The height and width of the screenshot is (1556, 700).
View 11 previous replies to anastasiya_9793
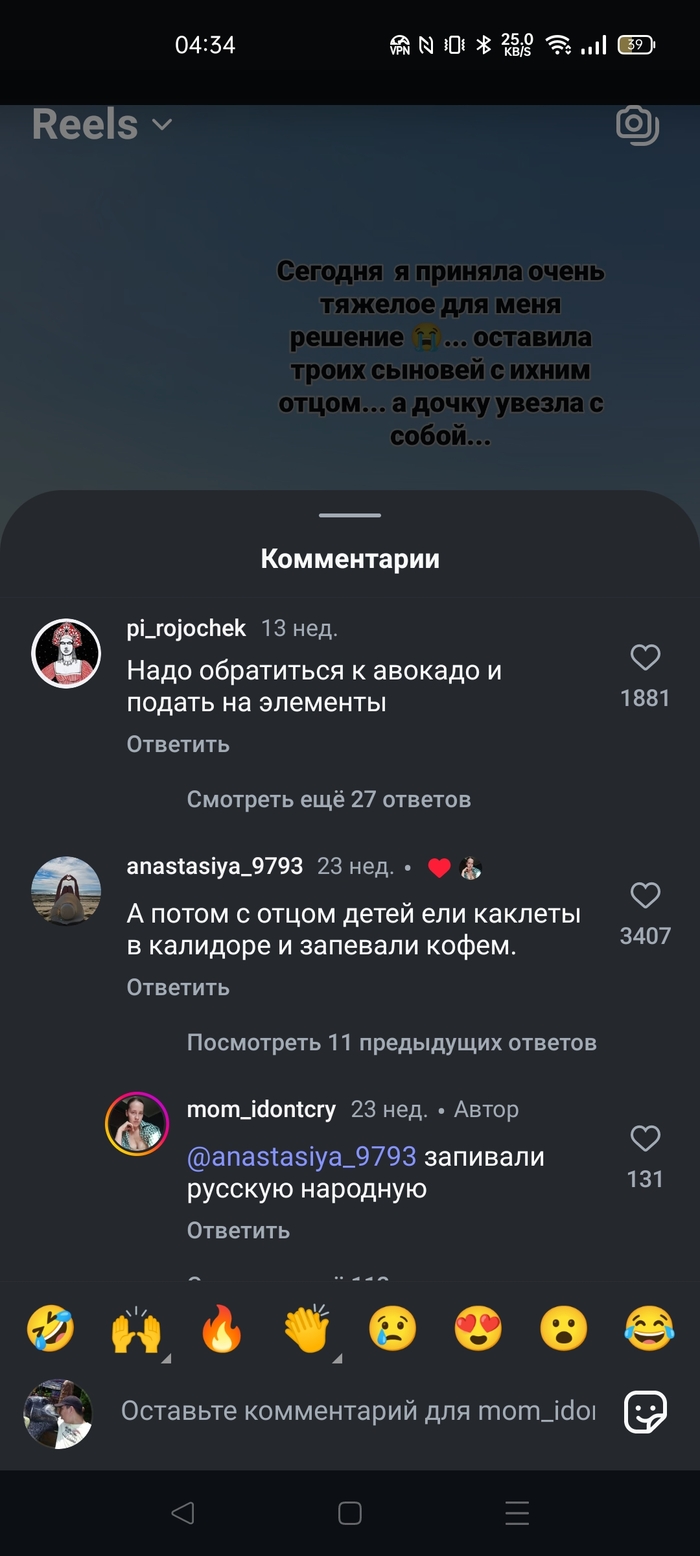391,1042
